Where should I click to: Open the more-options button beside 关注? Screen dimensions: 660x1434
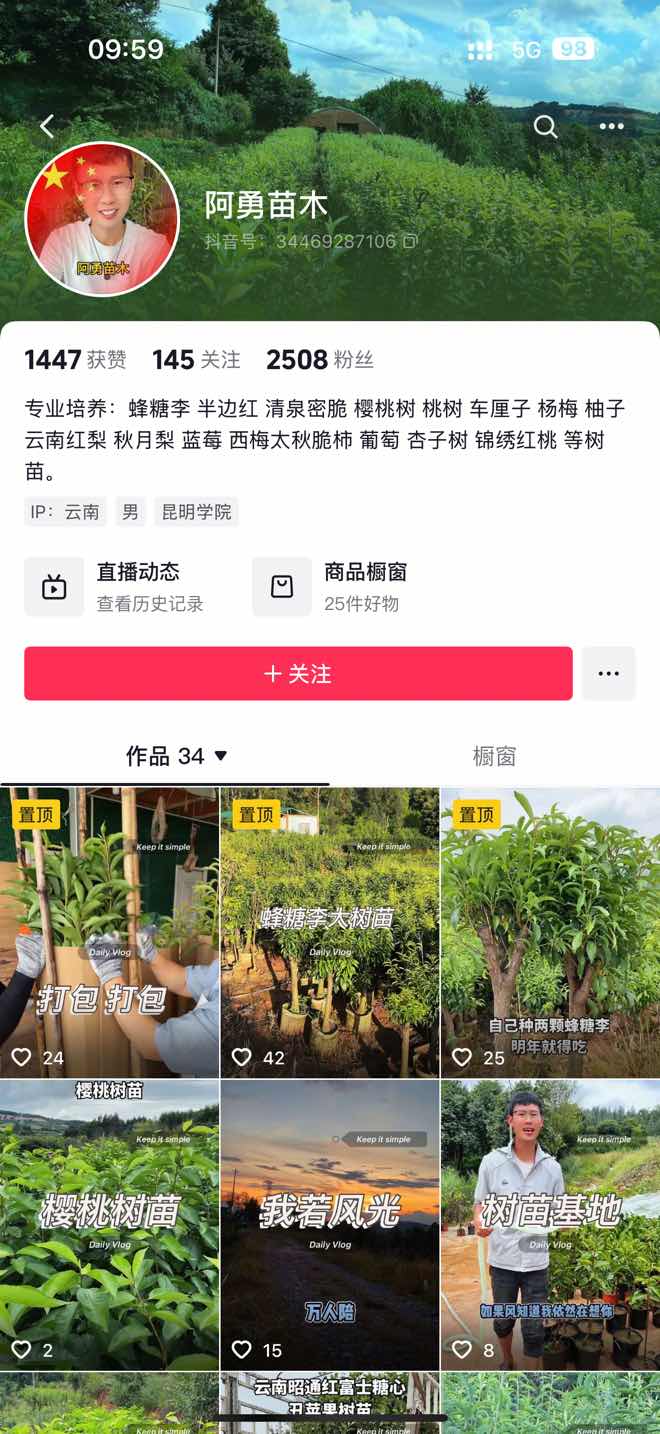(x=608, y=673)
